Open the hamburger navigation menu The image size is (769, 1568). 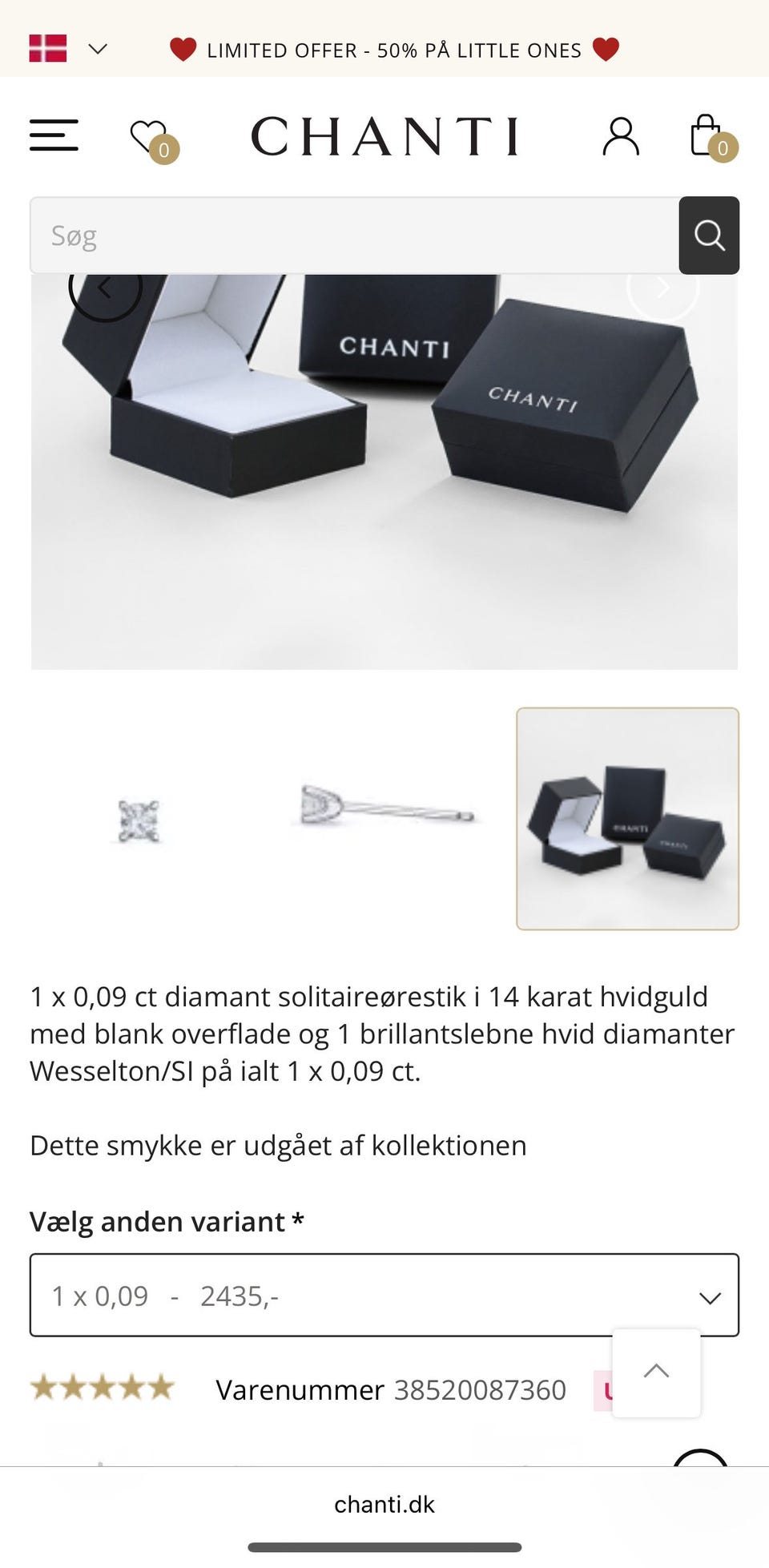click(54, 136)
